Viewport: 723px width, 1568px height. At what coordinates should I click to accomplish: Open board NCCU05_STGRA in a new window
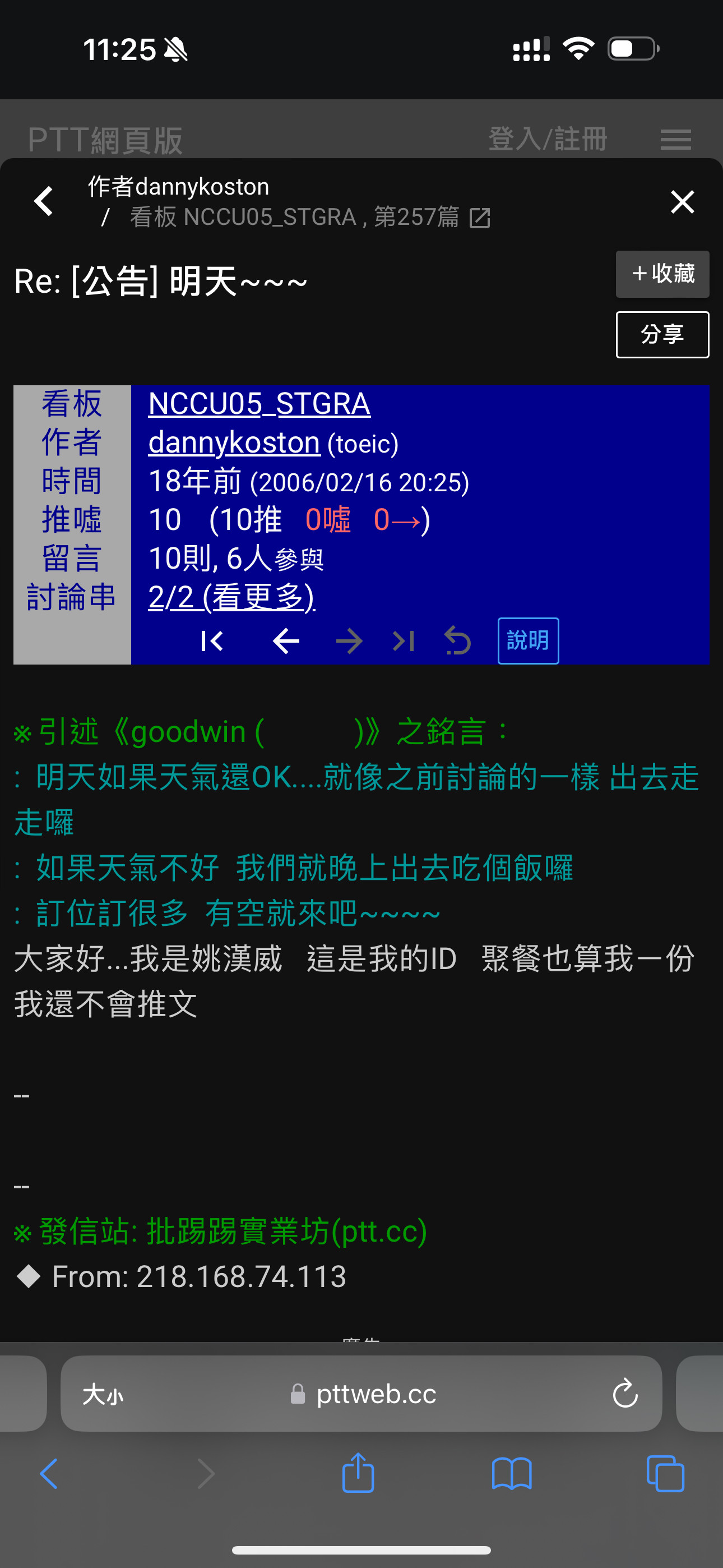coord(480,218)
